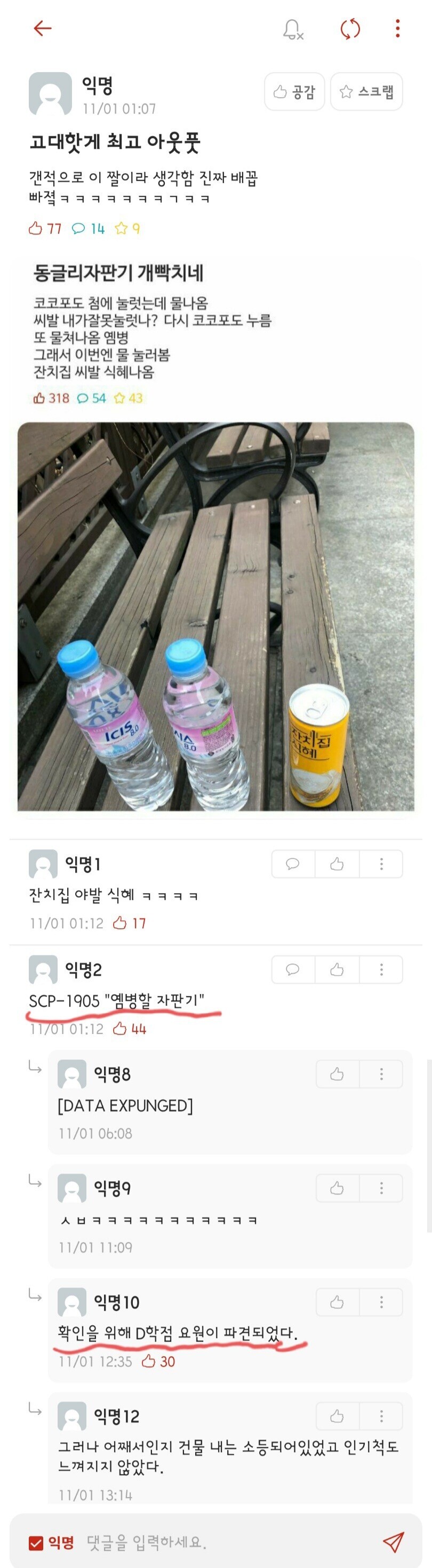
Task: Like 익명10's reply
Action: (x=337, y=1302)
